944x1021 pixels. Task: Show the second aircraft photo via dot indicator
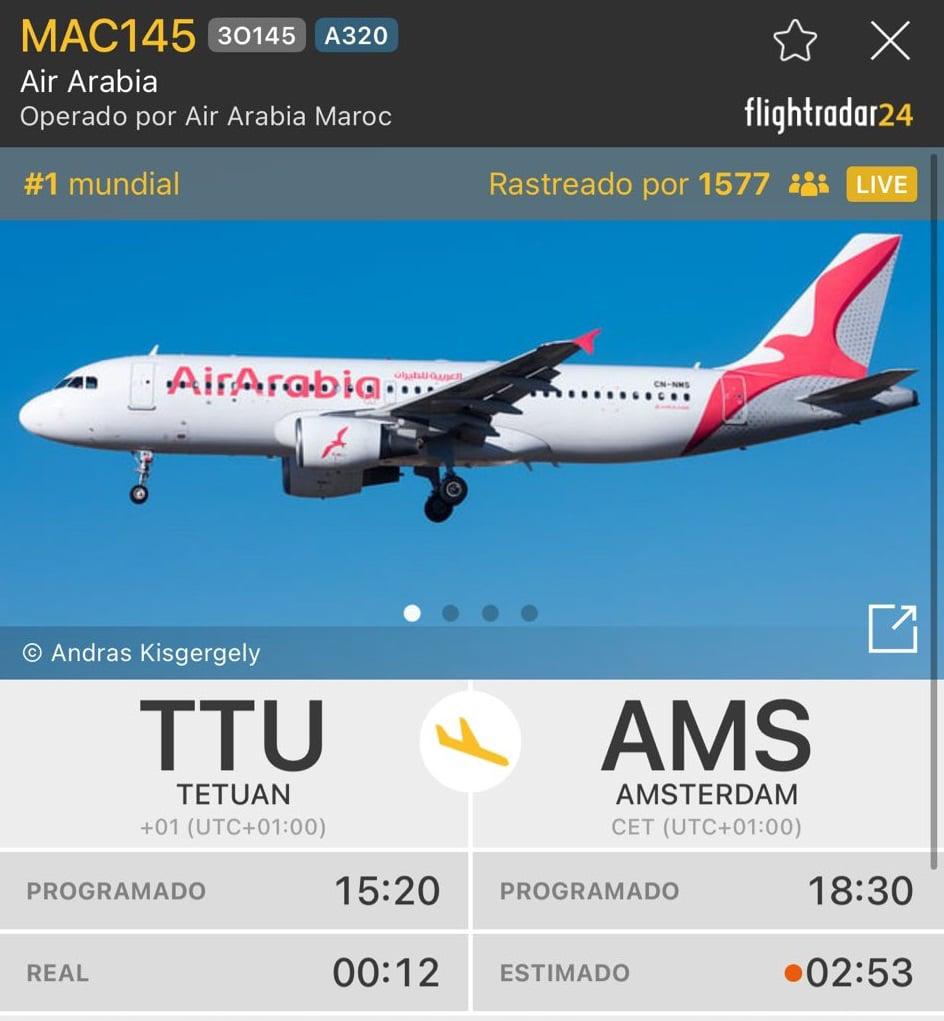(451, 613)
